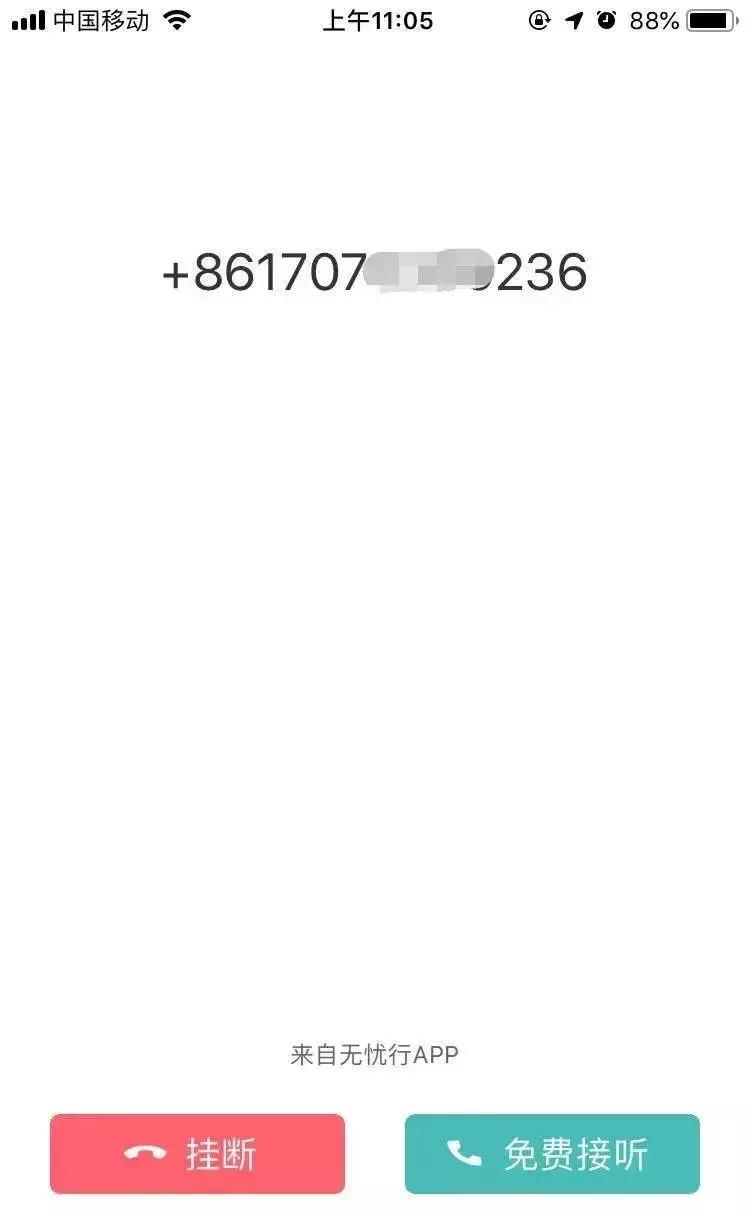Tap the 236 digits ending the number

[x=543, y=272]
